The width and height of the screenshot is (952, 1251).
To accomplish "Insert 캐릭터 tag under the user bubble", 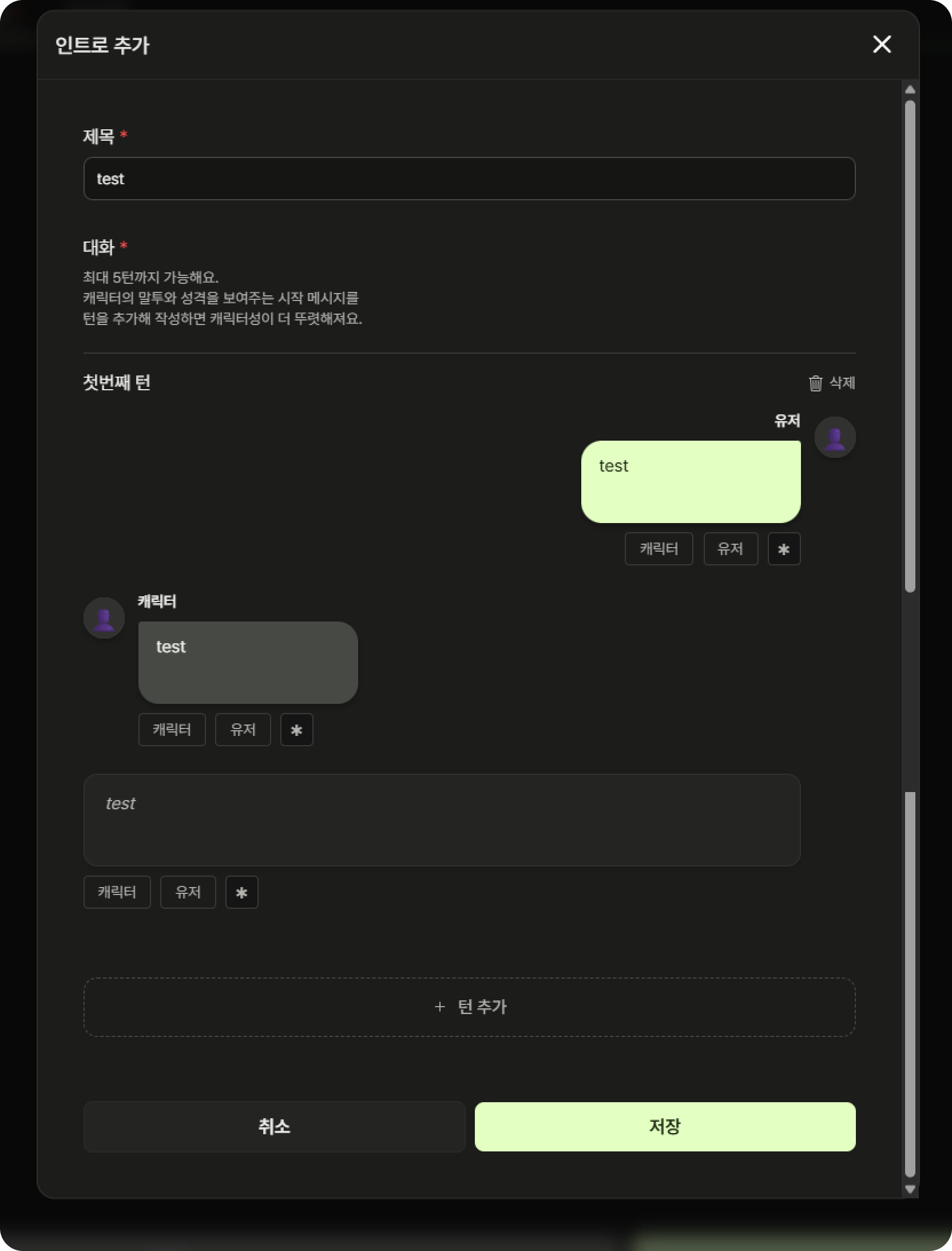I will pos(659,549).
